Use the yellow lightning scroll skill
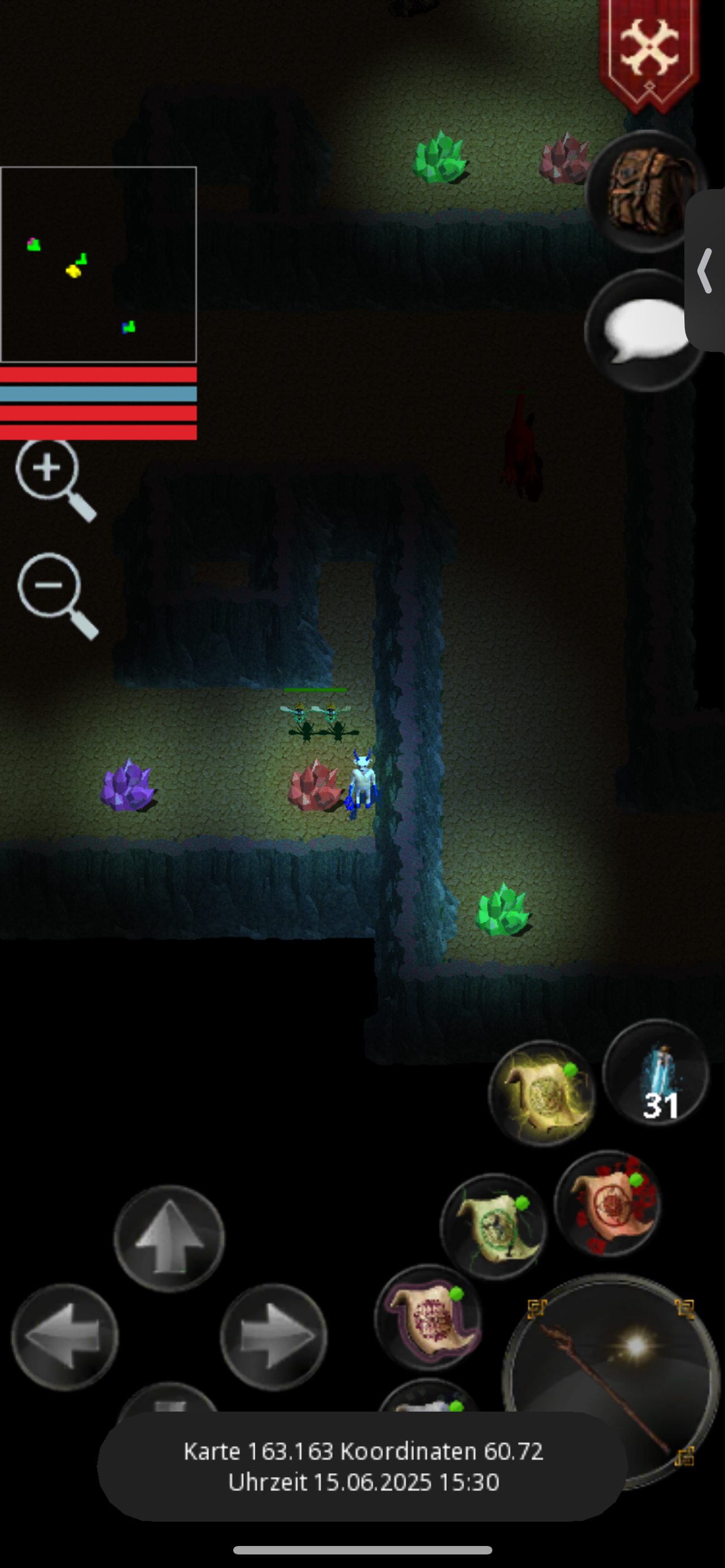The image size is (725, 1568). tap(541, 1093)
